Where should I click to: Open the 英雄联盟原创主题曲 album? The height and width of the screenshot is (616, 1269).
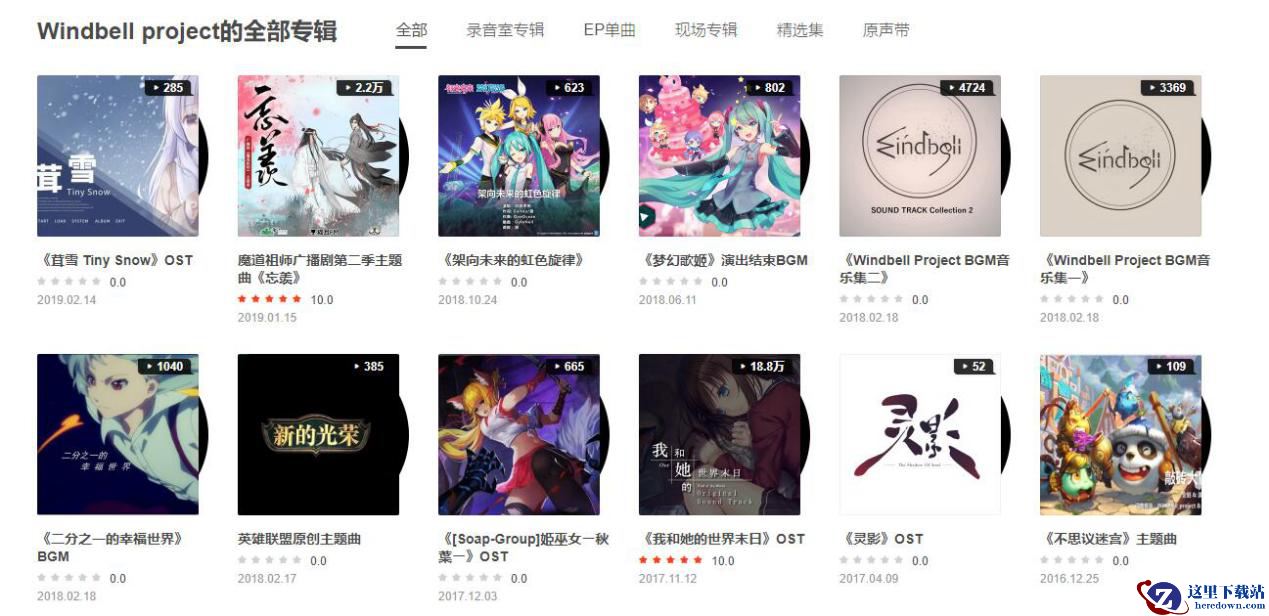click(318, 434)
